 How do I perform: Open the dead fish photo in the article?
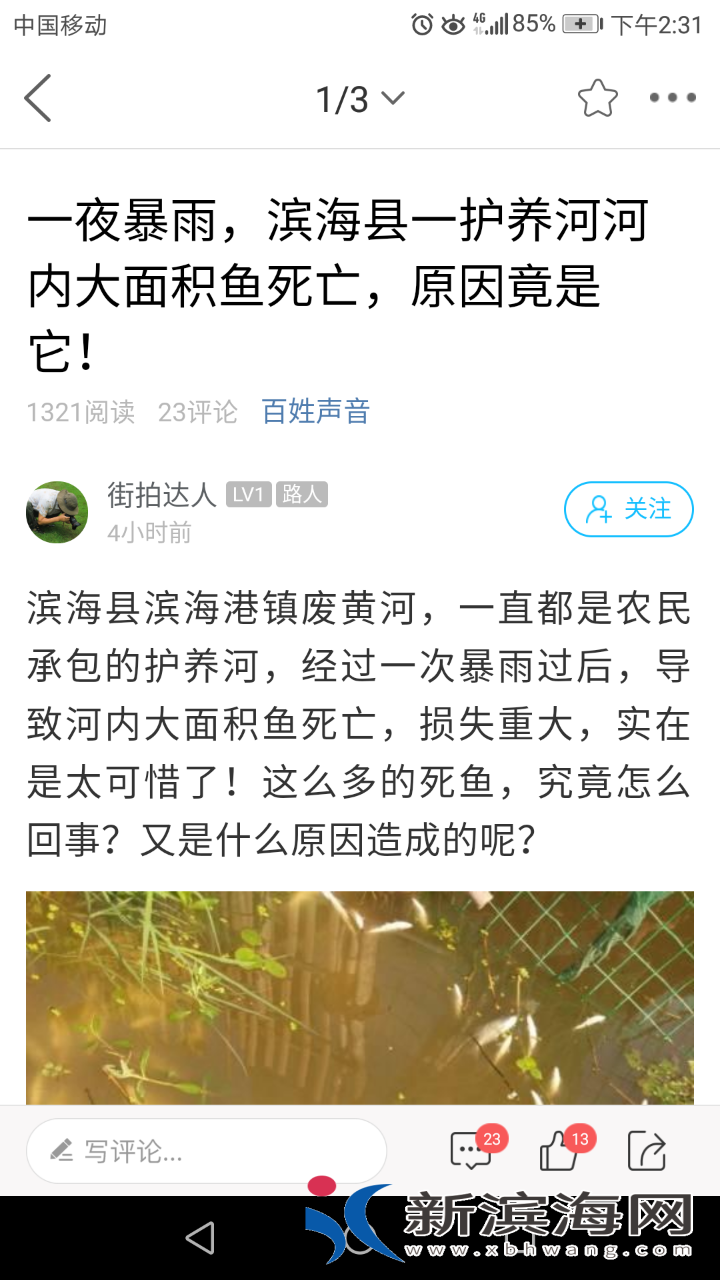point(360,998)
